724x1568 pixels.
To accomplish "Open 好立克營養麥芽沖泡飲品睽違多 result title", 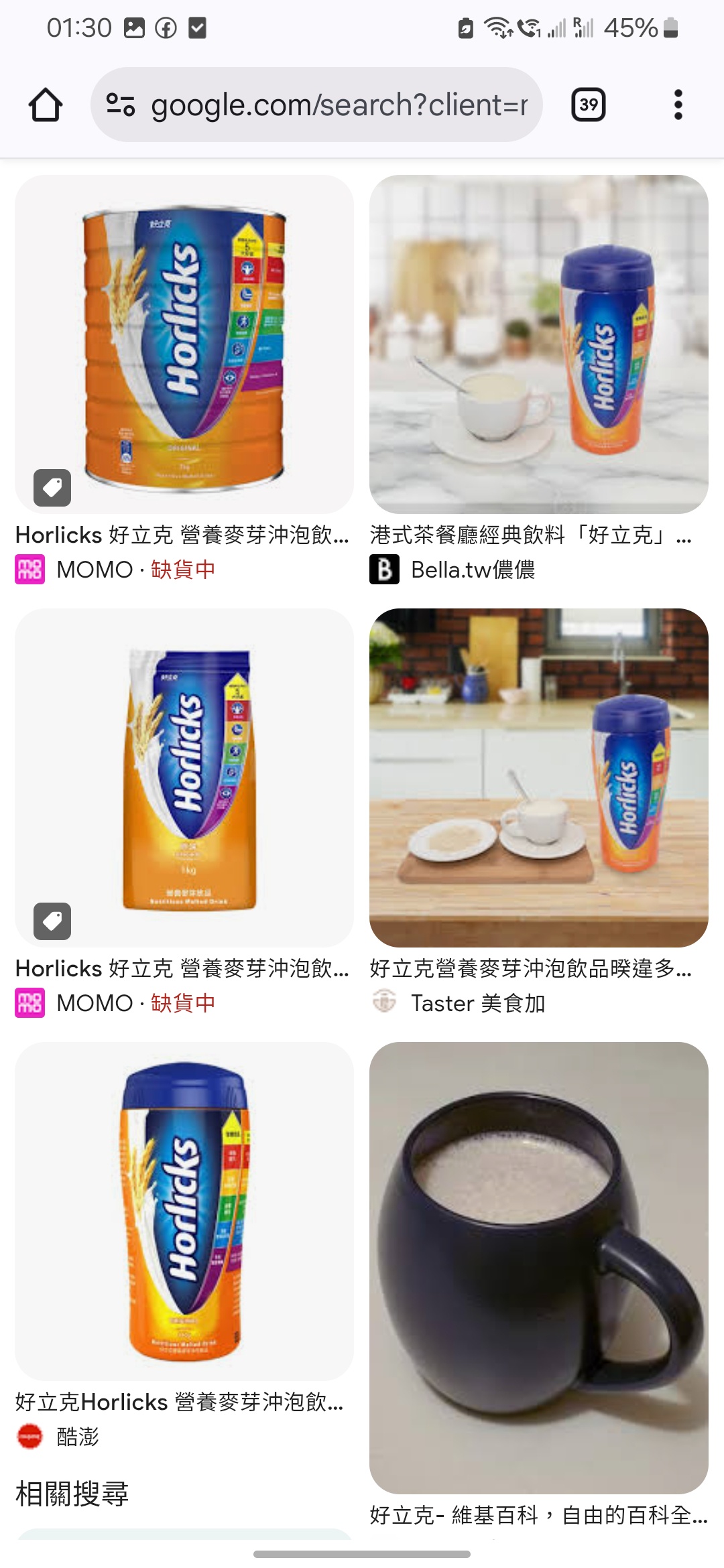I will (530, 968).
